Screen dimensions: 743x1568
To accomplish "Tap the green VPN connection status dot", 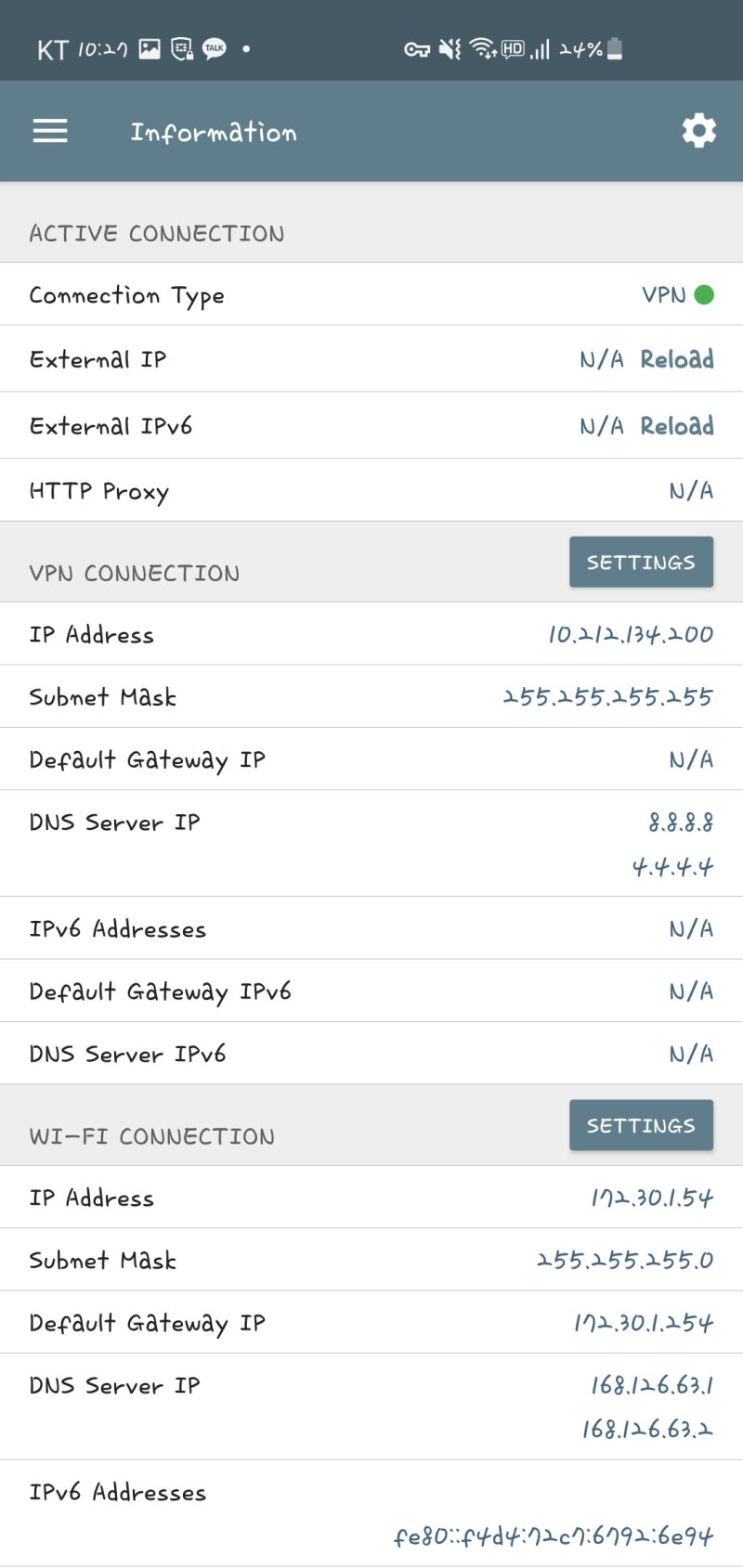I will pyautogui.click(x=706, y=294).
